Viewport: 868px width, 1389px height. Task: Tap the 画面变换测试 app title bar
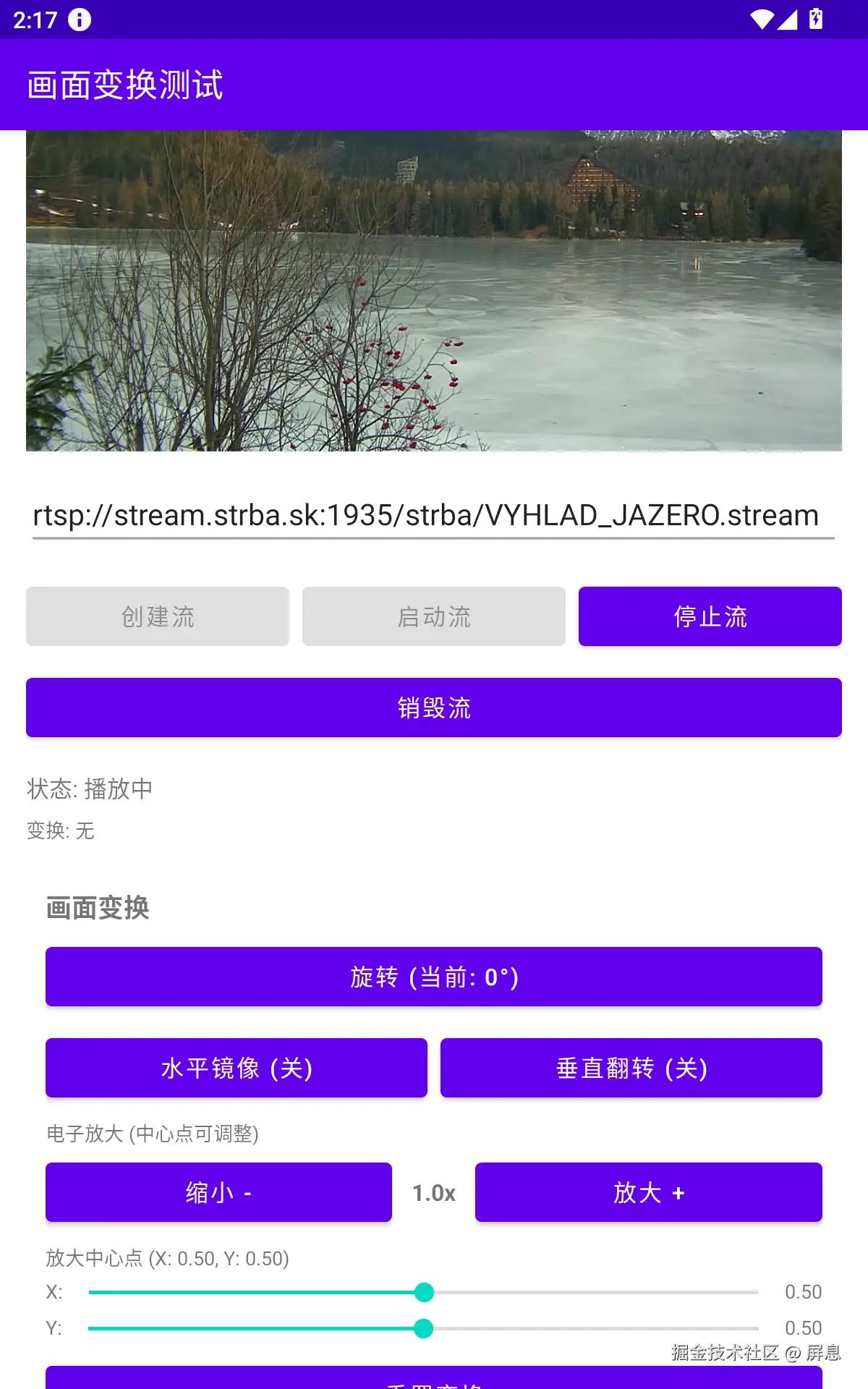coord(126,85)
